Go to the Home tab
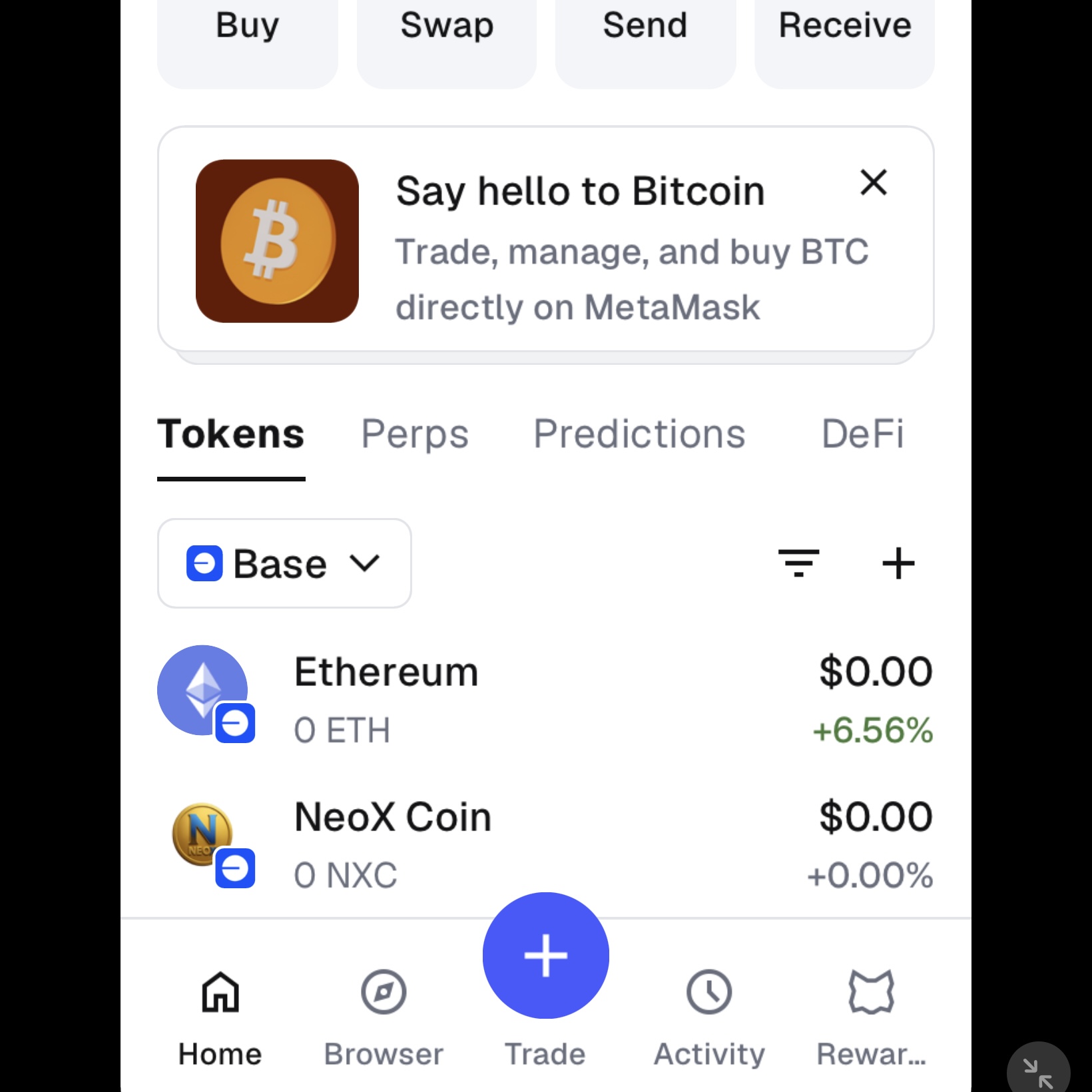Image resolution: width=1092 pixels, height=1092 pixels. (x=220, y=1013)
